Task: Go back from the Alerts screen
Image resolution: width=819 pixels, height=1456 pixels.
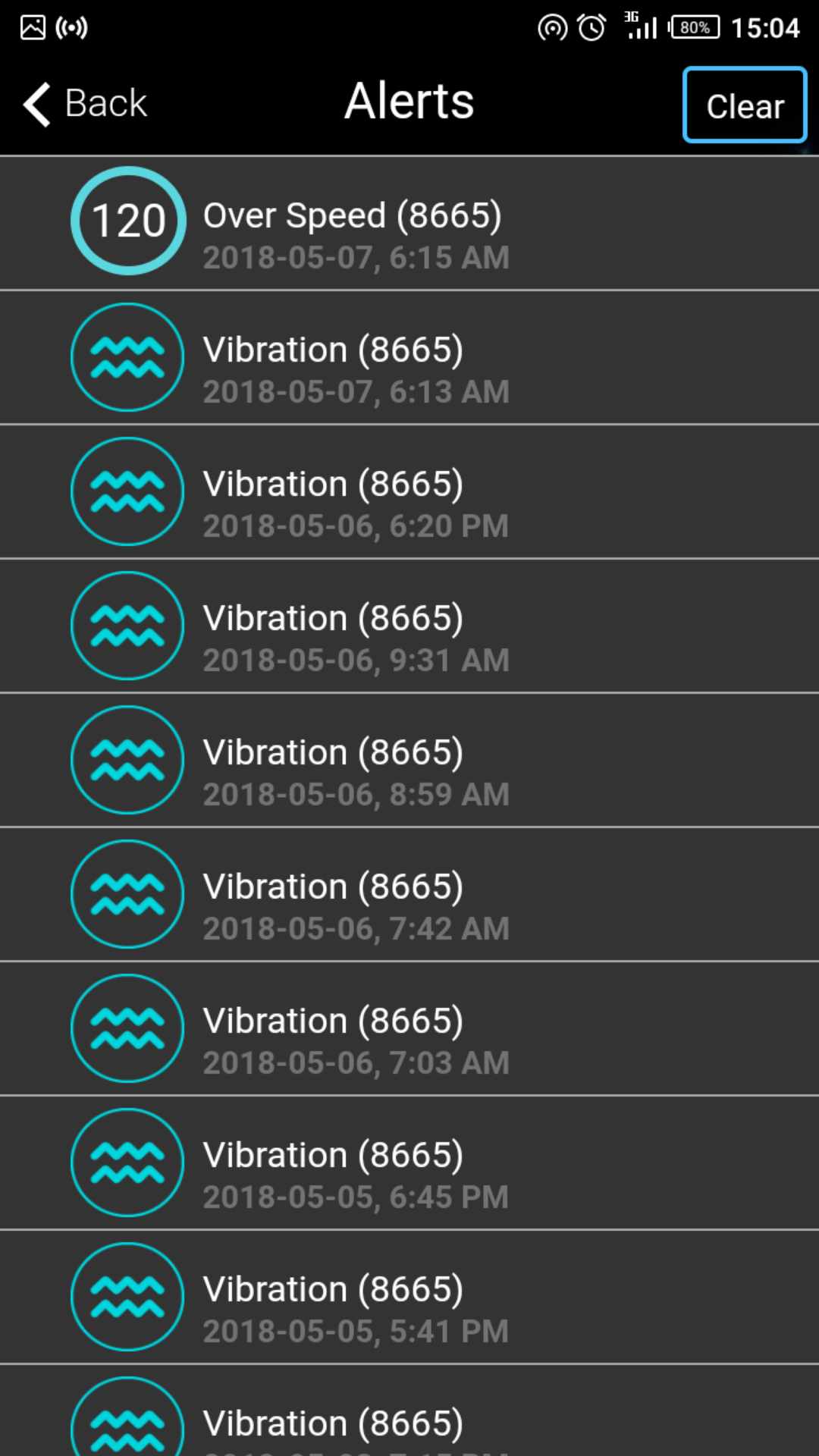Action: point(85,104)
